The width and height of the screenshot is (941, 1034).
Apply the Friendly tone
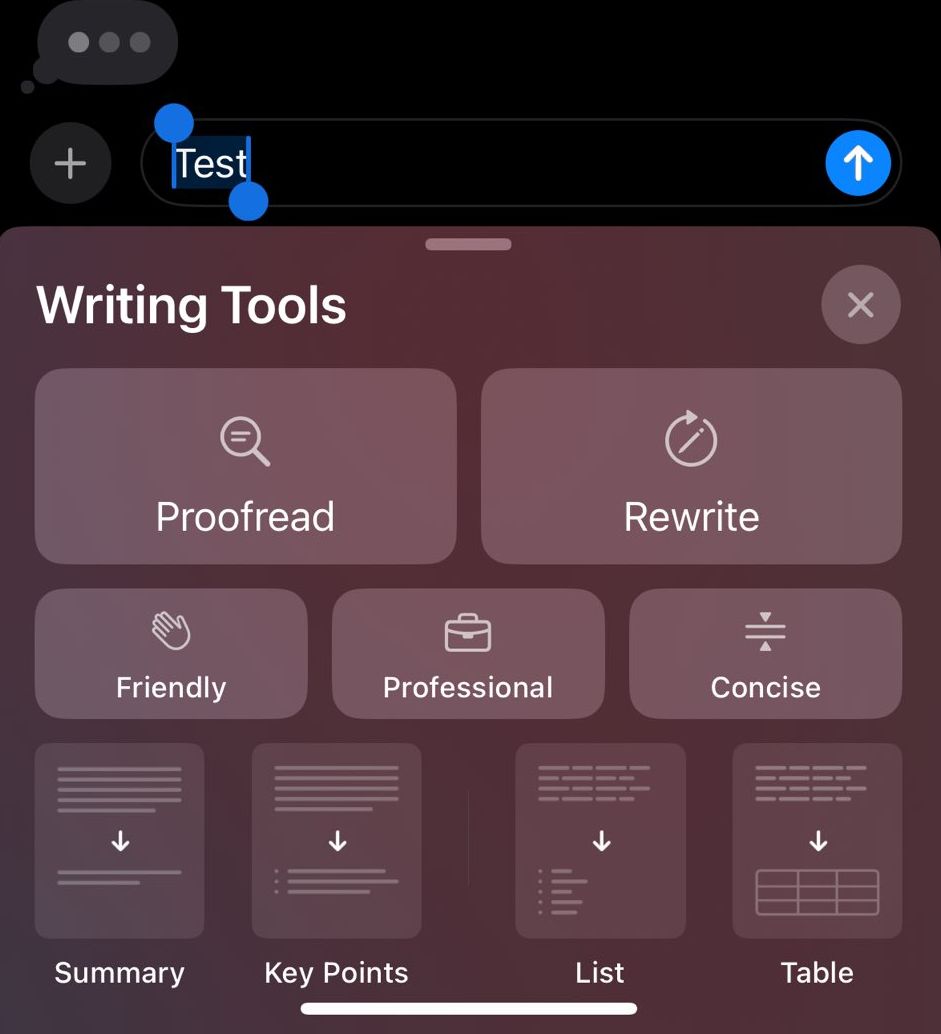click(x=171, y=653)
